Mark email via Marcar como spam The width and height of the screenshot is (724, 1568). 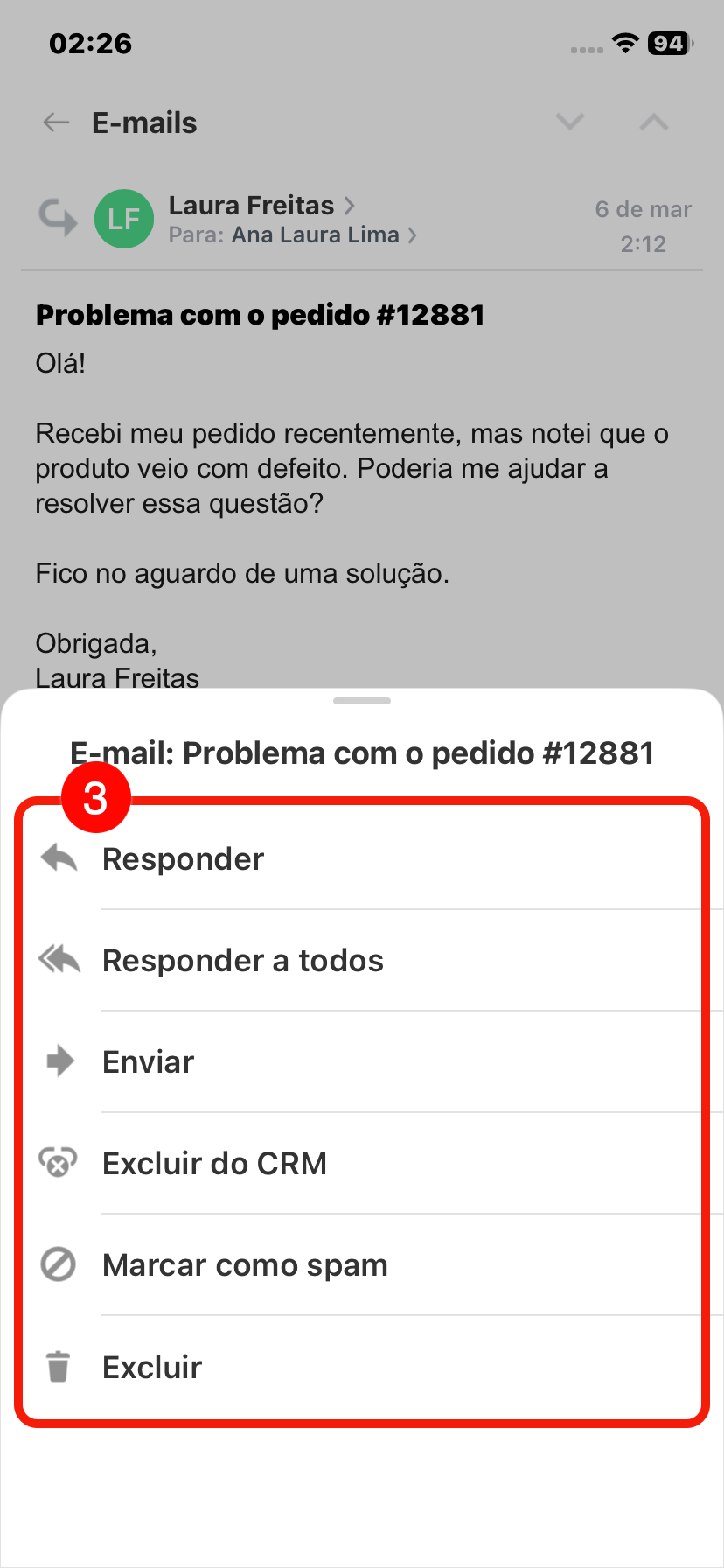pos(245,1265)
